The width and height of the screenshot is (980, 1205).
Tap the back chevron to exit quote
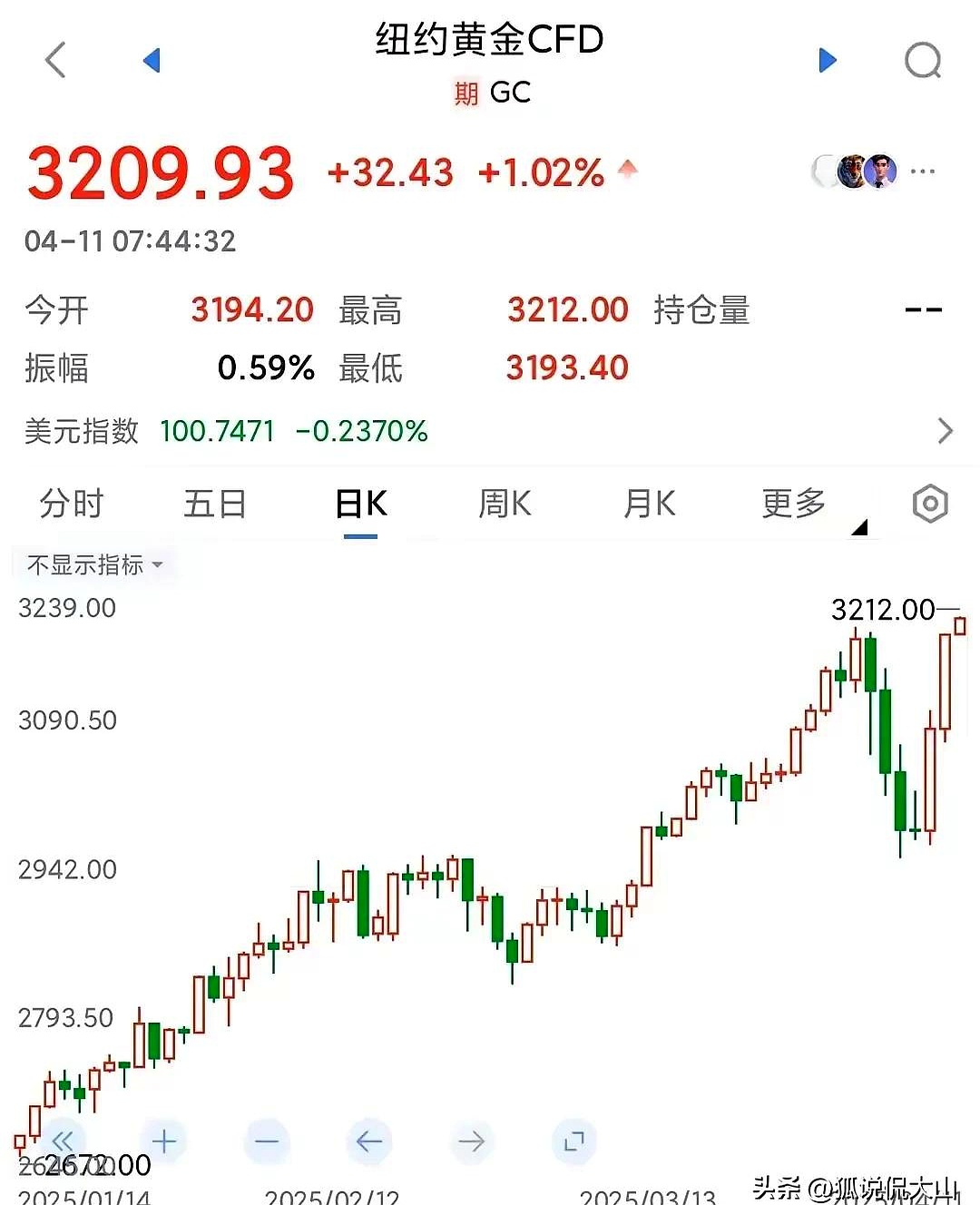[54, 60]
